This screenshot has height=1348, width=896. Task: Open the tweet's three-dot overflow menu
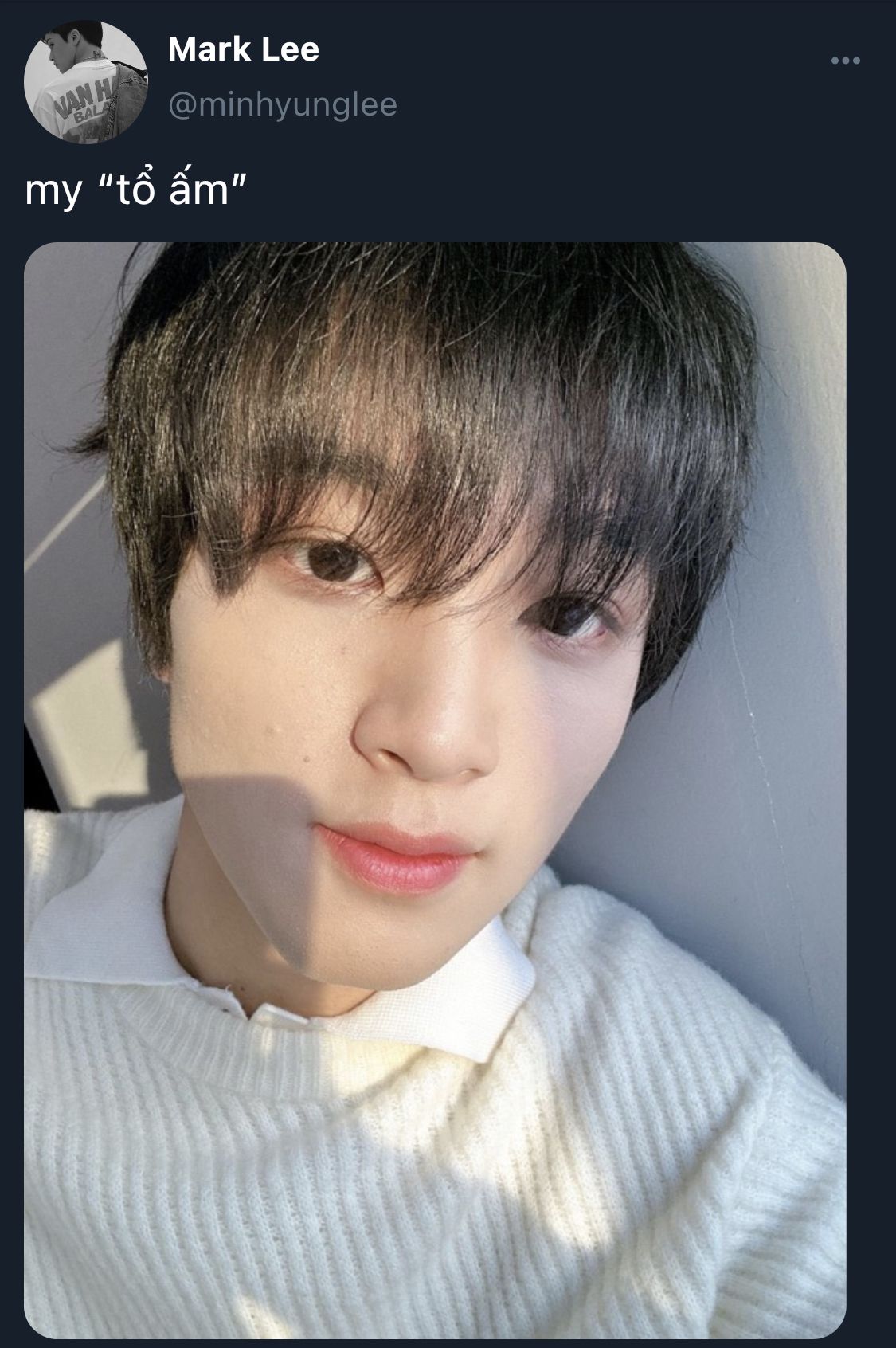pos(845,61)
